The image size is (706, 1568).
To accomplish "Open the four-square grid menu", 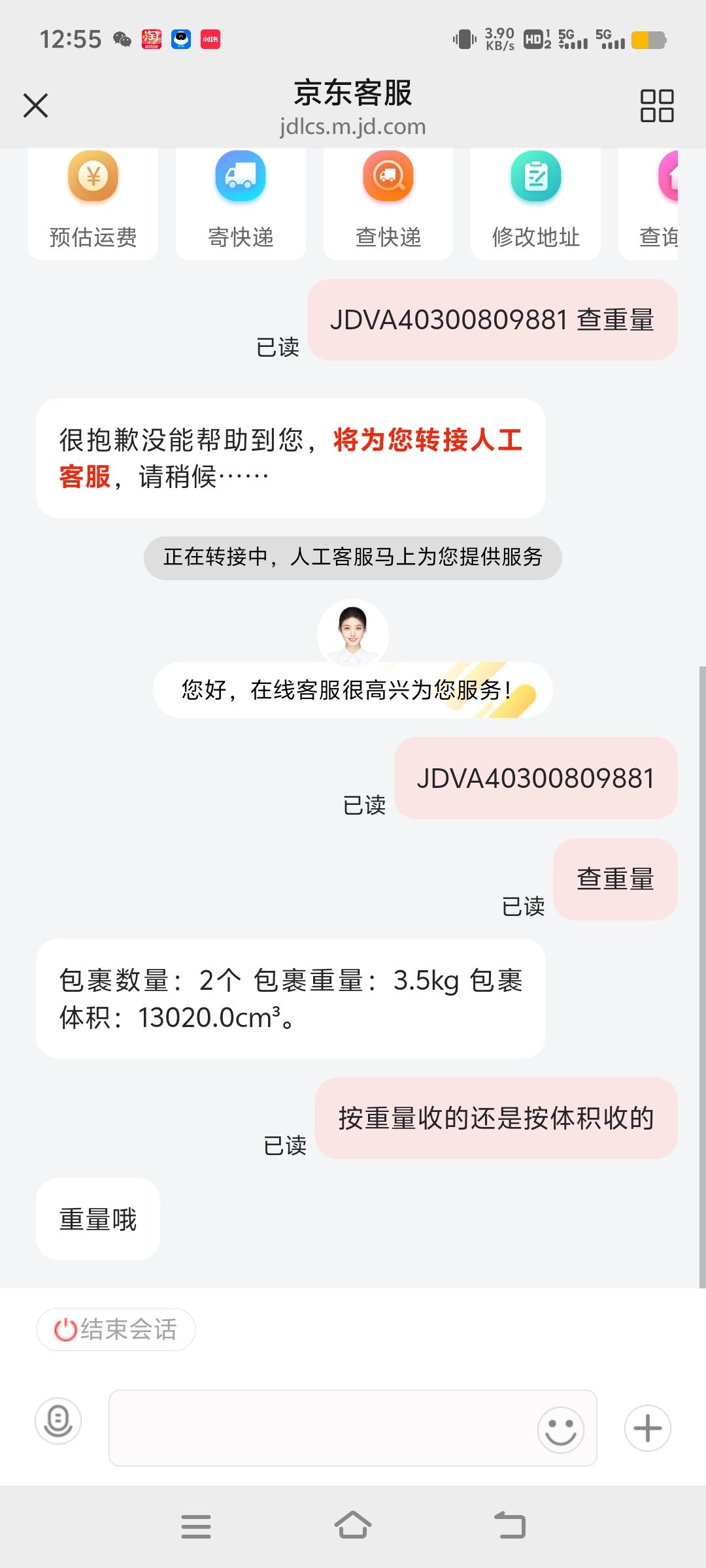I will [x=656, y=106].
